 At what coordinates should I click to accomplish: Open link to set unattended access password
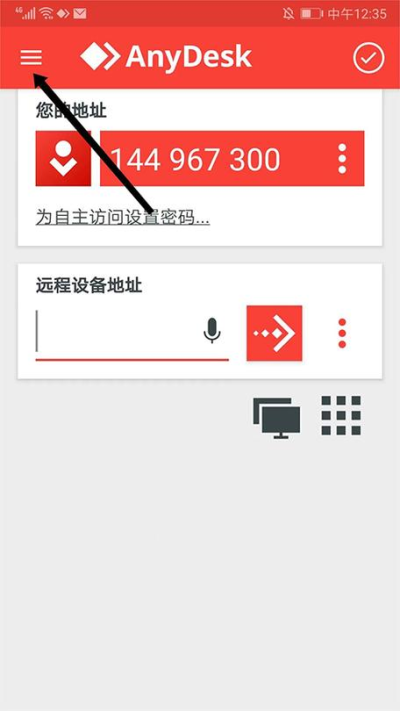122,218
